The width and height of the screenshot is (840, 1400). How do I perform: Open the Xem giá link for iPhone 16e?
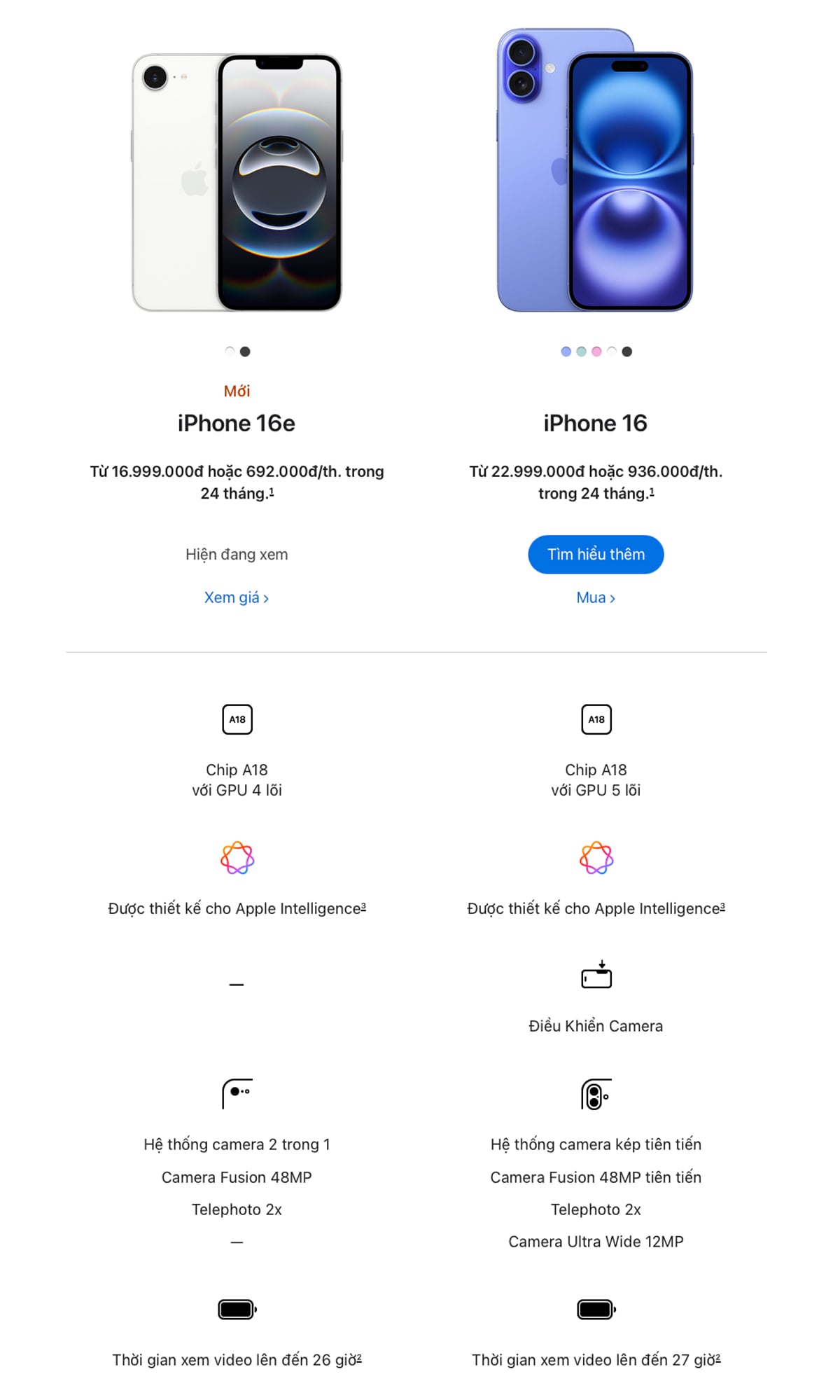click(237, 598)
